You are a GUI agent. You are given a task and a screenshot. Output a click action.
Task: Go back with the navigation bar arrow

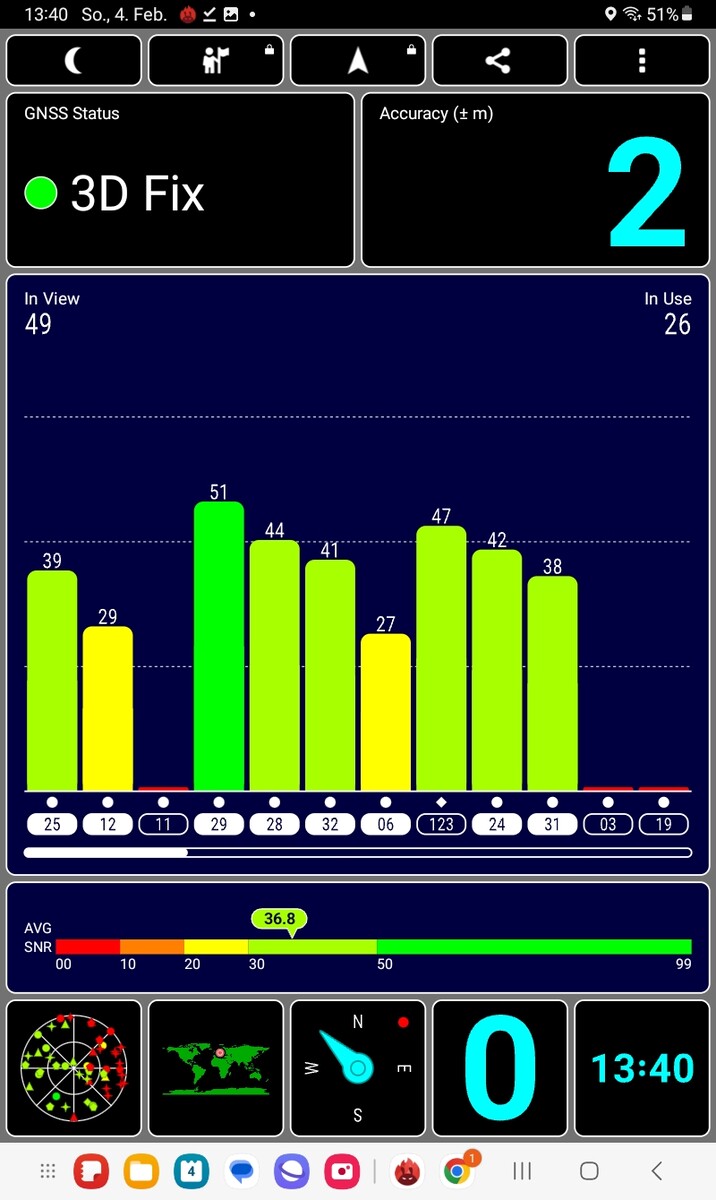(x=656, y=1171)
